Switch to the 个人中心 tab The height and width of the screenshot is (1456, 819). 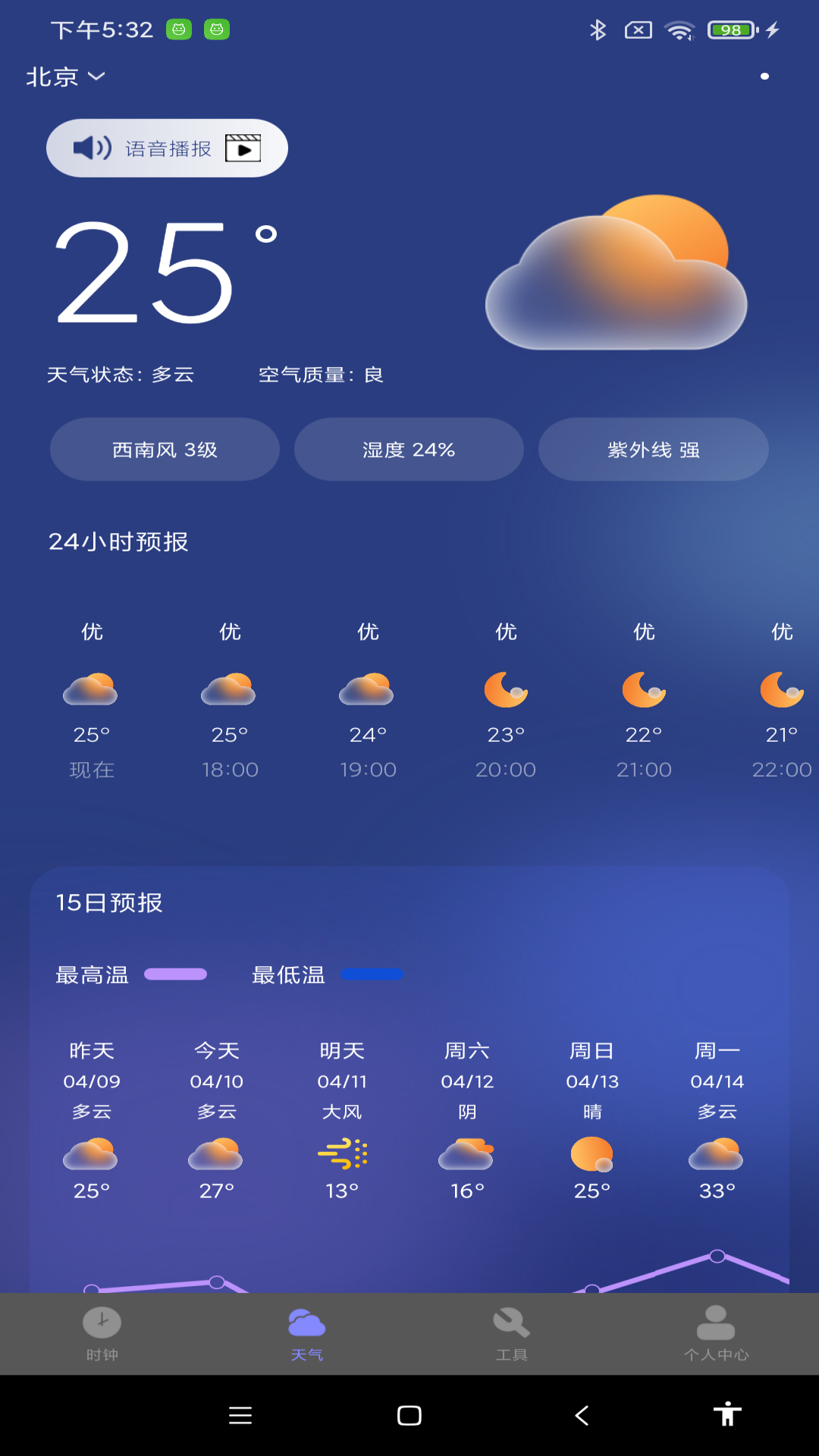pos(716,1333)
